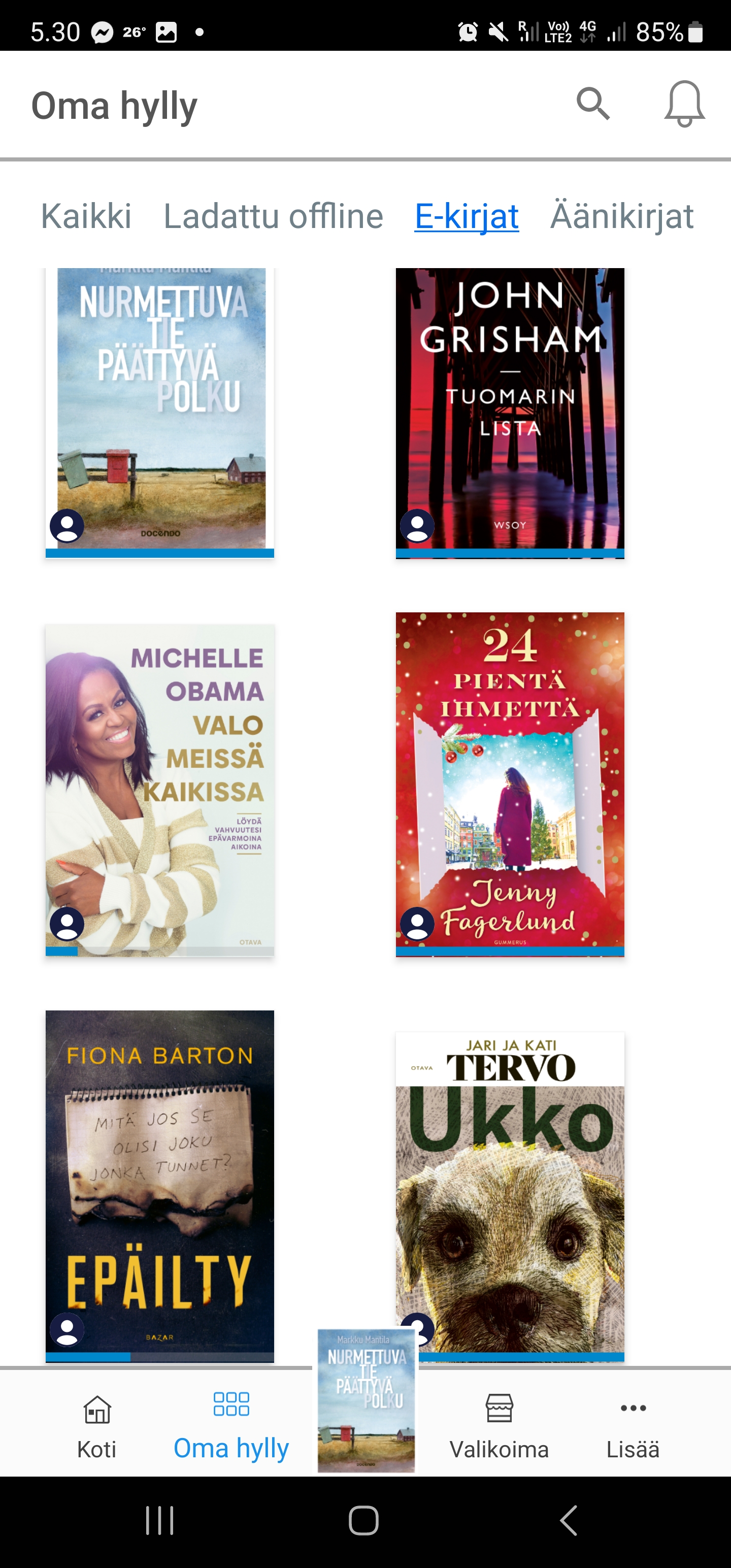Open the search icon
The width and height of the screenshot is (731, 1568).
pyautogui.click(x=592, y=104)
